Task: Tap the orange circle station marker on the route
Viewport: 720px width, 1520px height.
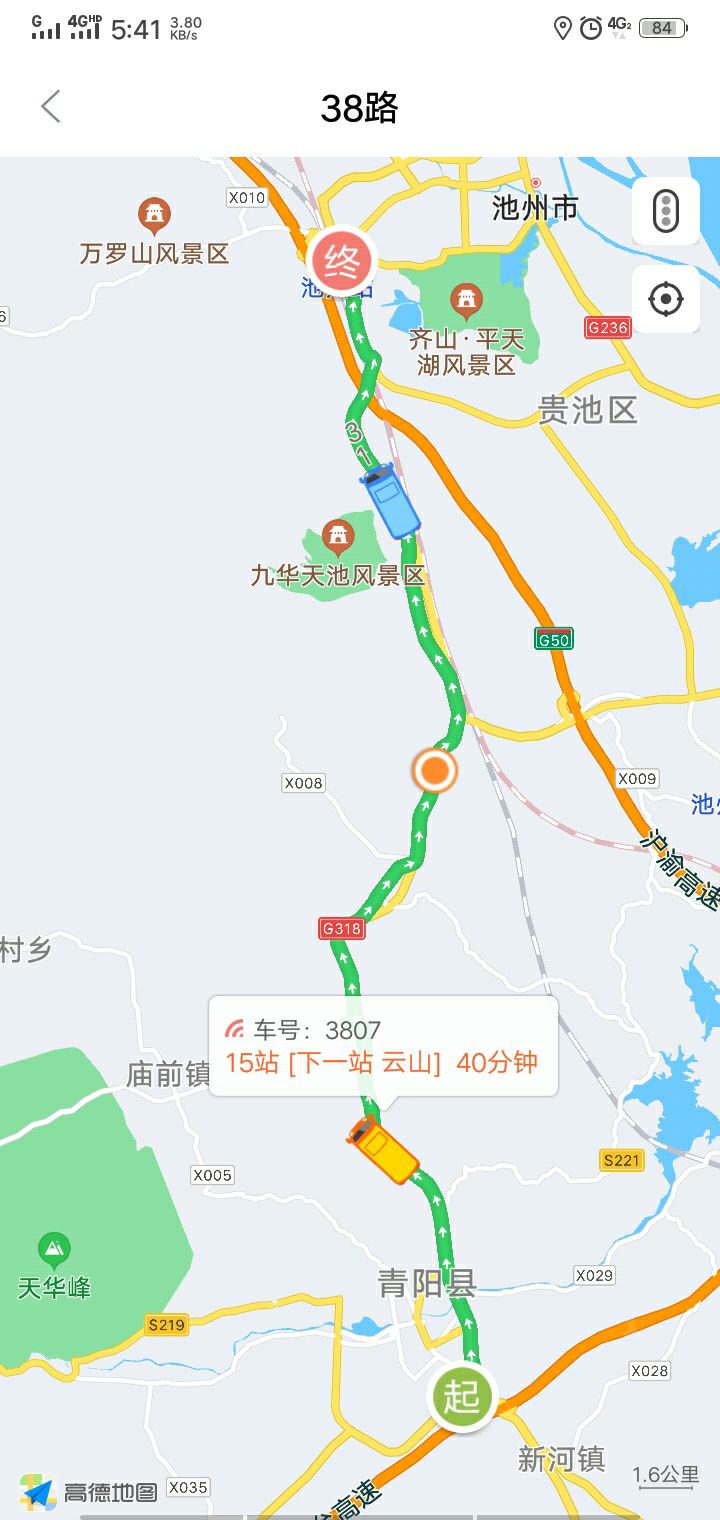Action: (x=435, y=771)
